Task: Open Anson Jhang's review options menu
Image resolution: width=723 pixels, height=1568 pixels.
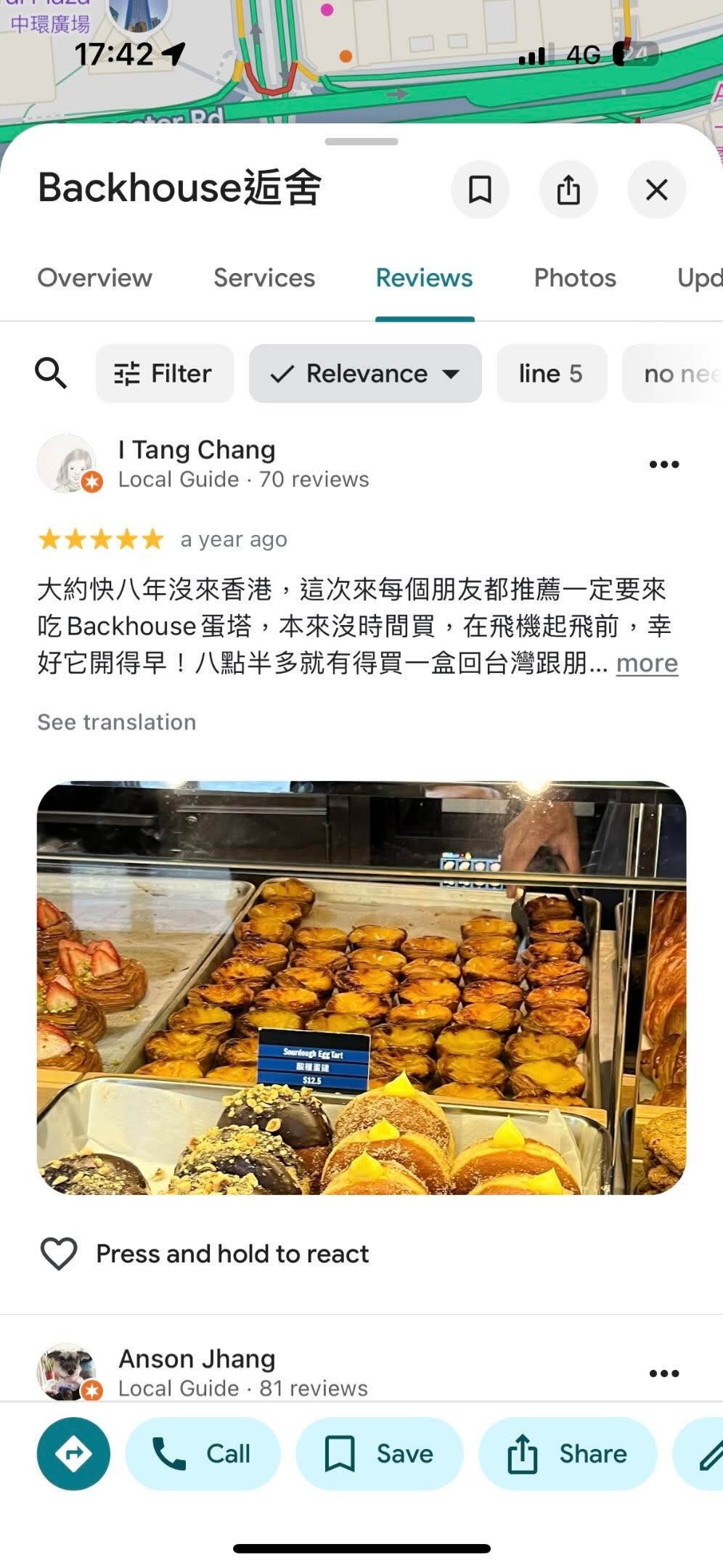Action: coord(663,1373)
